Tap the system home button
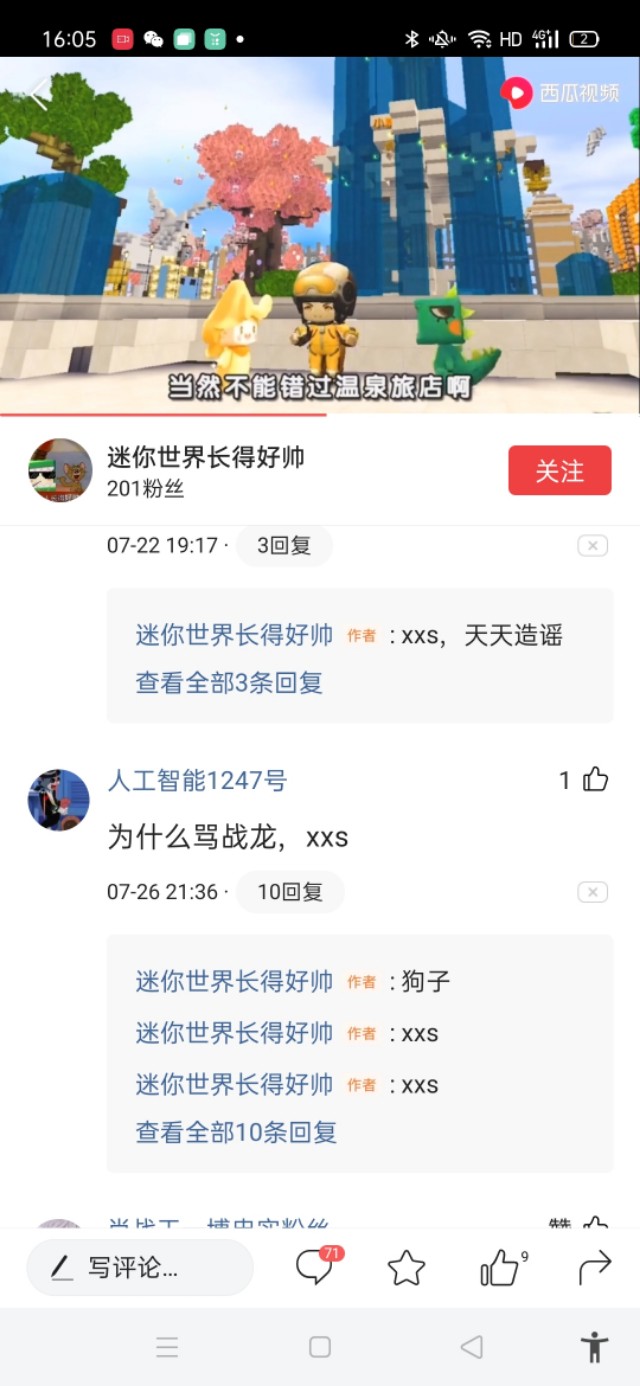Screen dimensions: 640x1386 (x=320, y=1347)
